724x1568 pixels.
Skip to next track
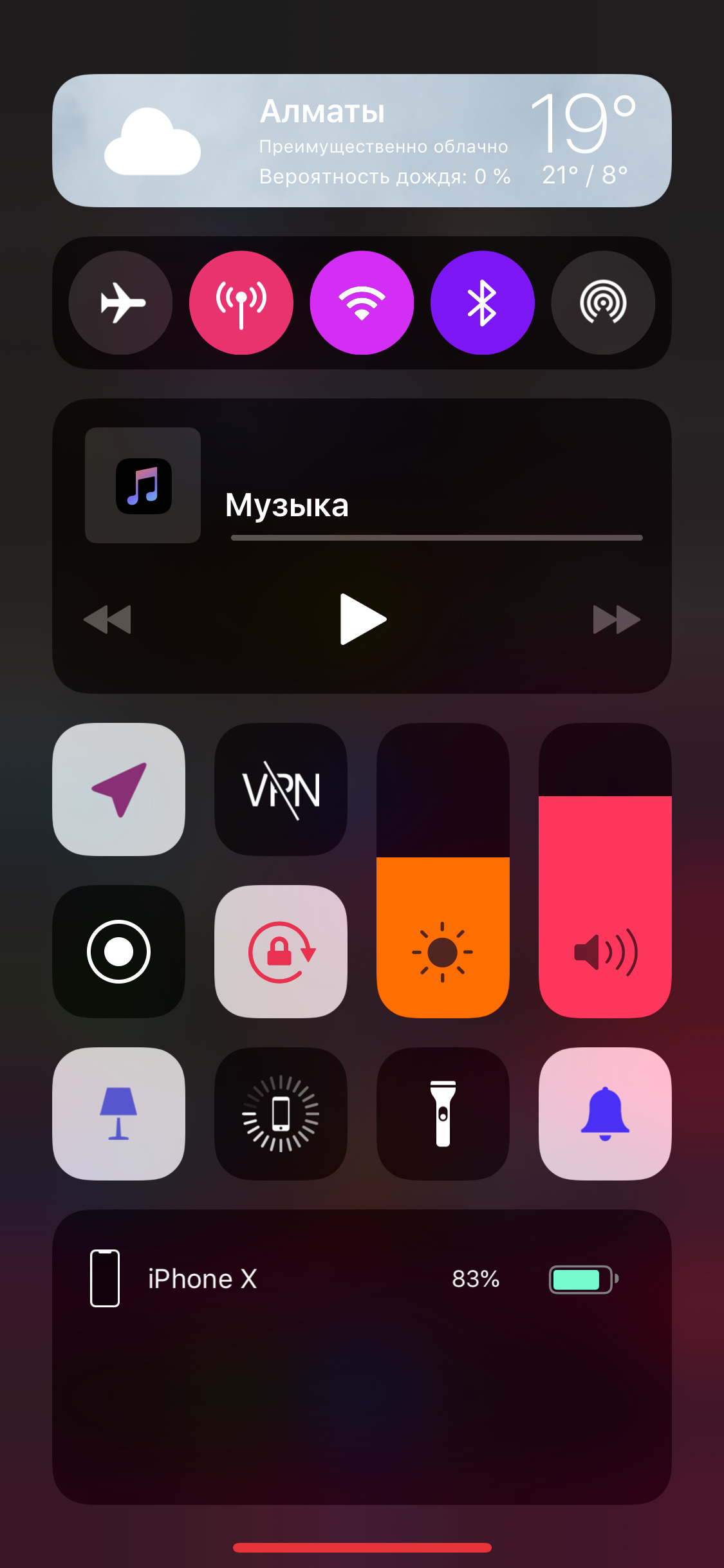point(616,619)
